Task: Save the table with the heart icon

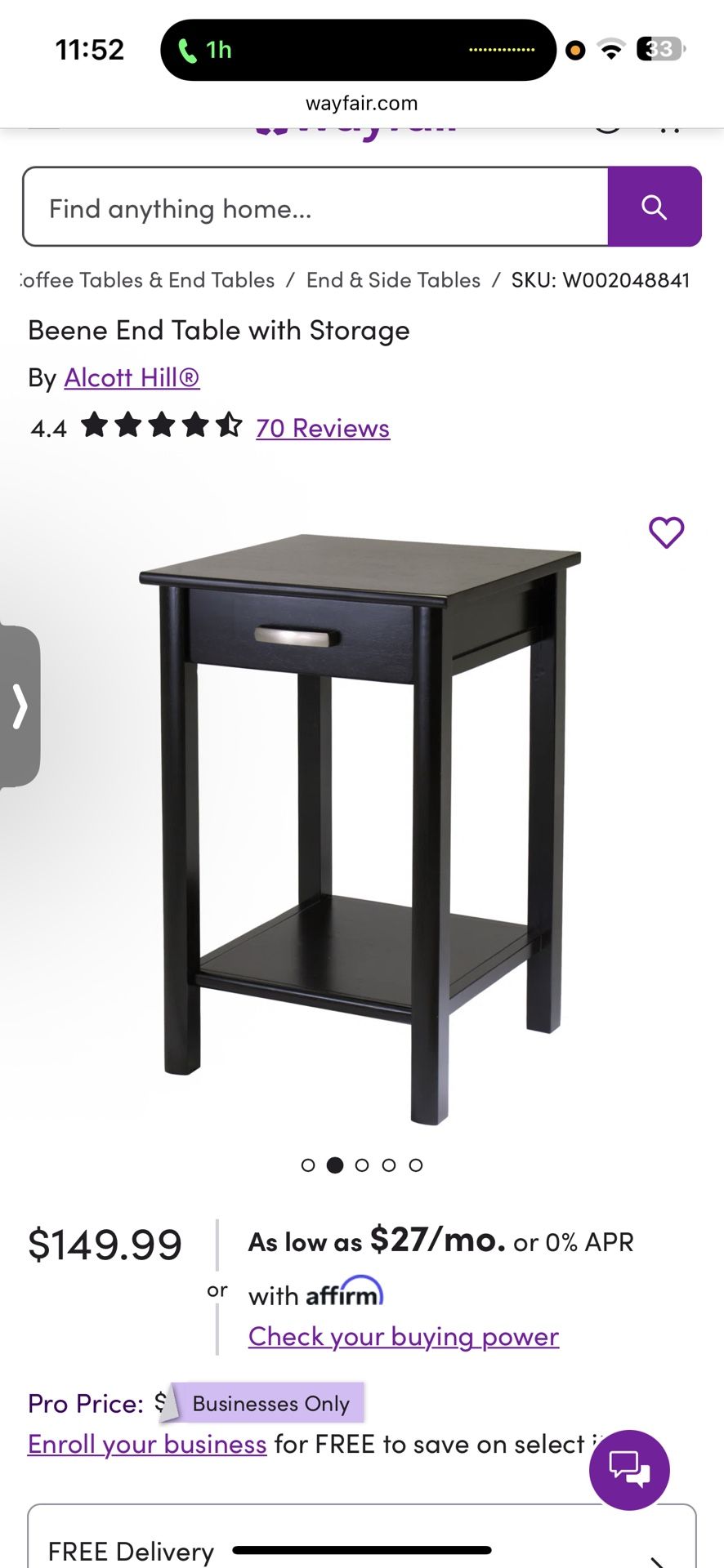Action: tap(666, 532)
